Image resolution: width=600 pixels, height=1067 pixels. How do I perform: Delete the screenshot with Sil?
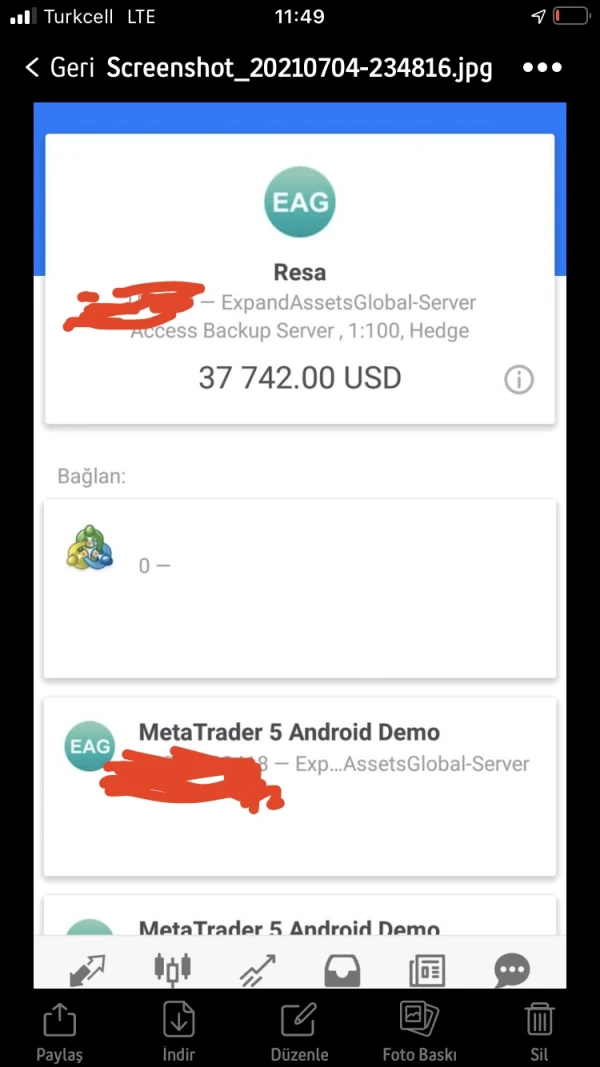(540, 1032)
